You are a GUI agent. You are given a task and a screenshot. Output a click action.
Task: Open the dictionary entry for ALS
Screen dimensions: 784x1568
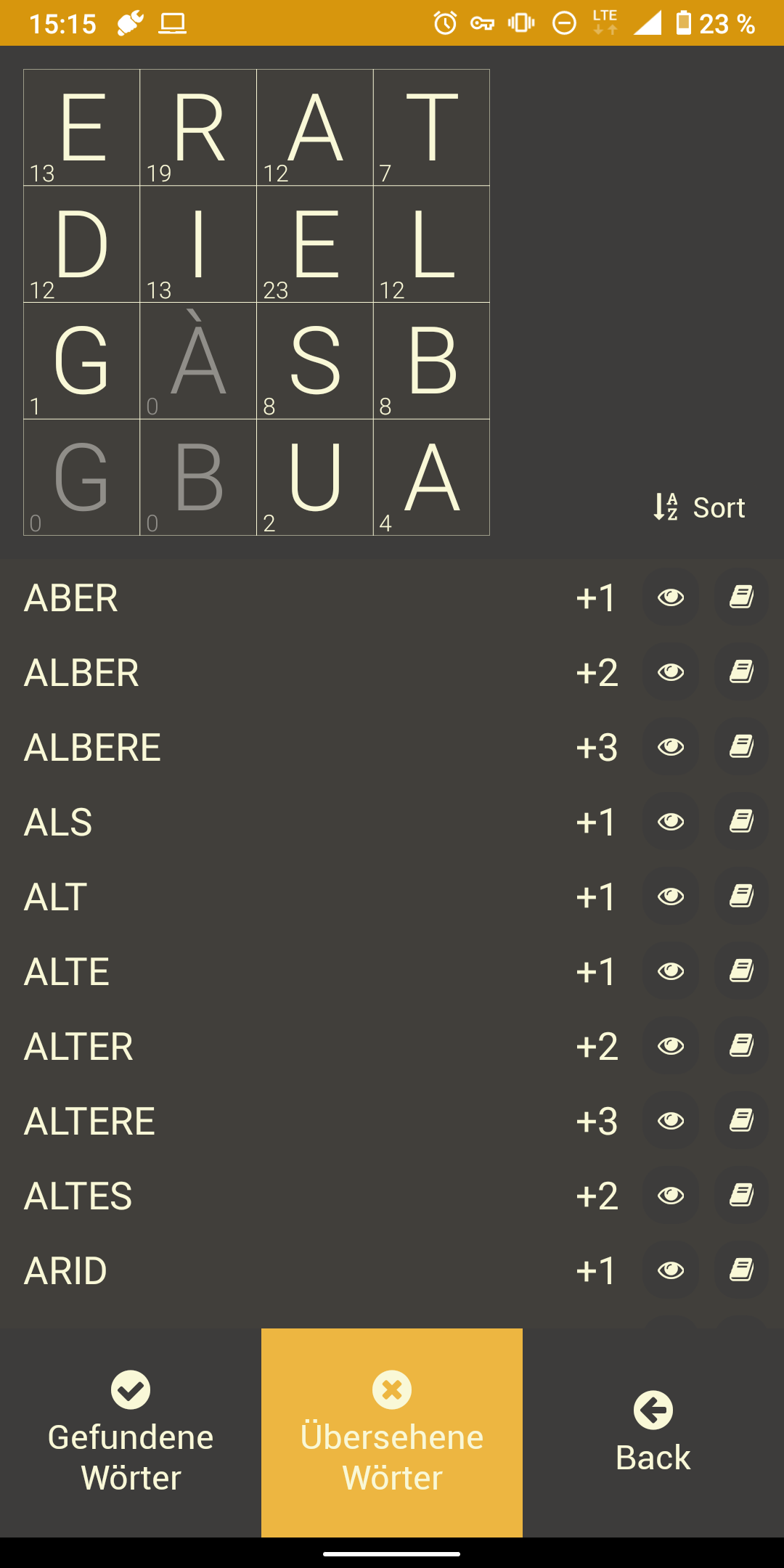point(740,822)
